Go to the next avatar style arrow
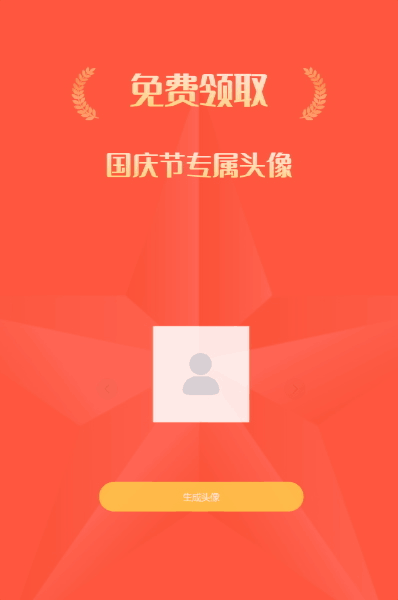The width and height of the screenshot is (398, 600). (295, 390)
